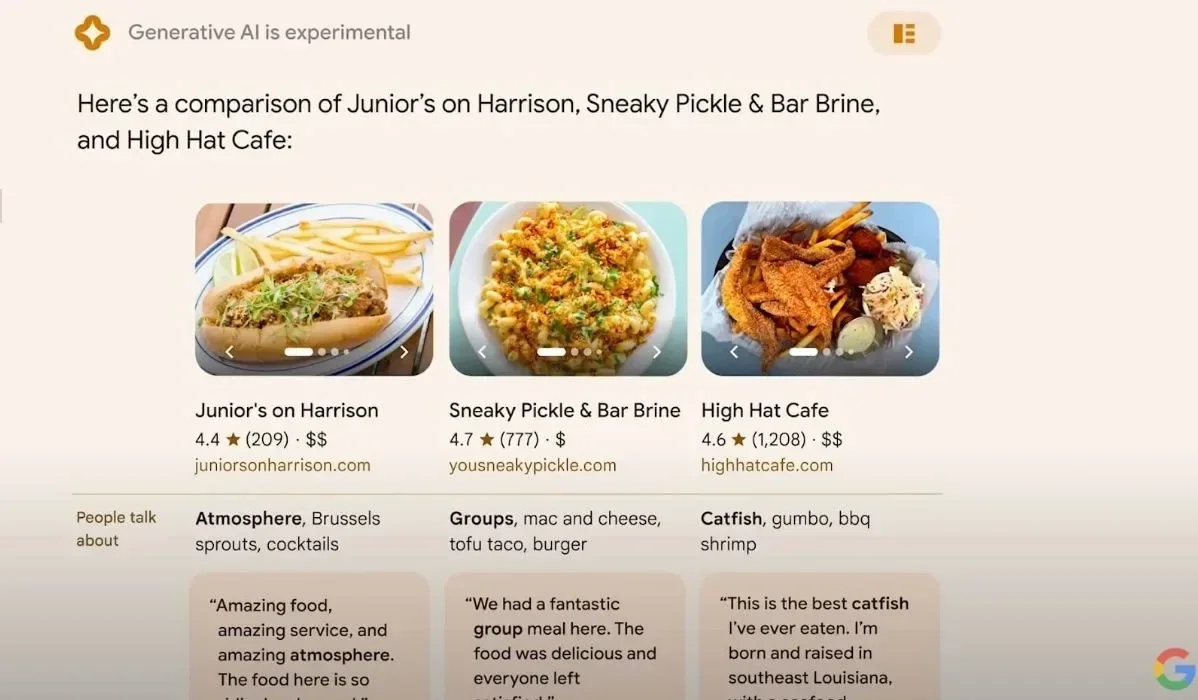The width and height of the screenshot is (1198, 700).
Task: Open High Hat Cafe listing
Action: (764, 410)
